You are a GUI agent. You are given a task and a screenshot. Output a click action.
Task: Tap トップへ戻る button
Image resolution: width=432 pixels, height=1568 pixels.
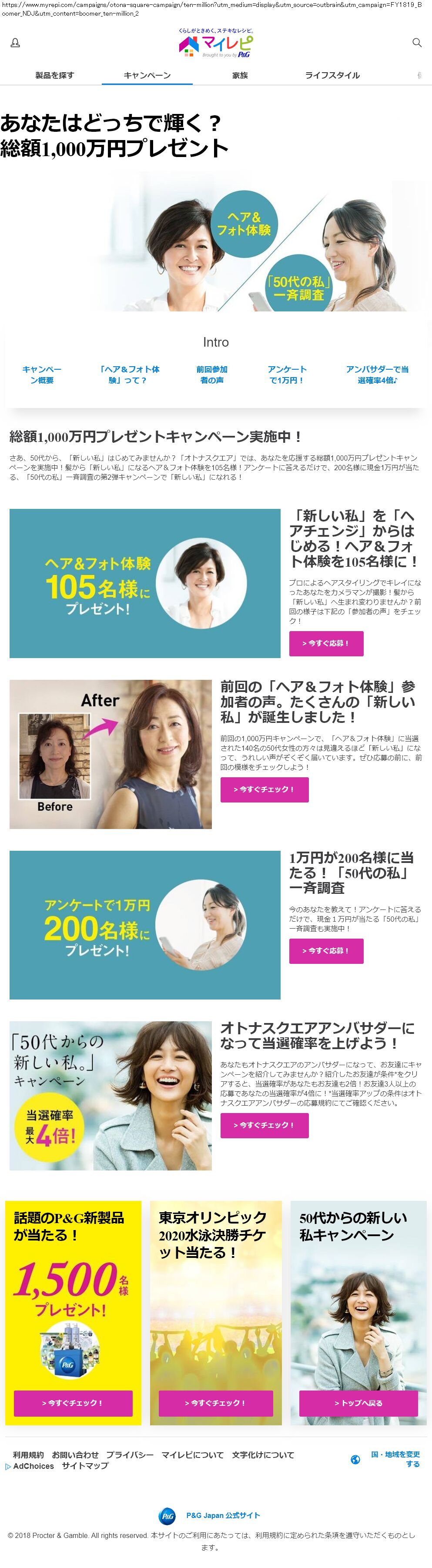coord(358,1403)
